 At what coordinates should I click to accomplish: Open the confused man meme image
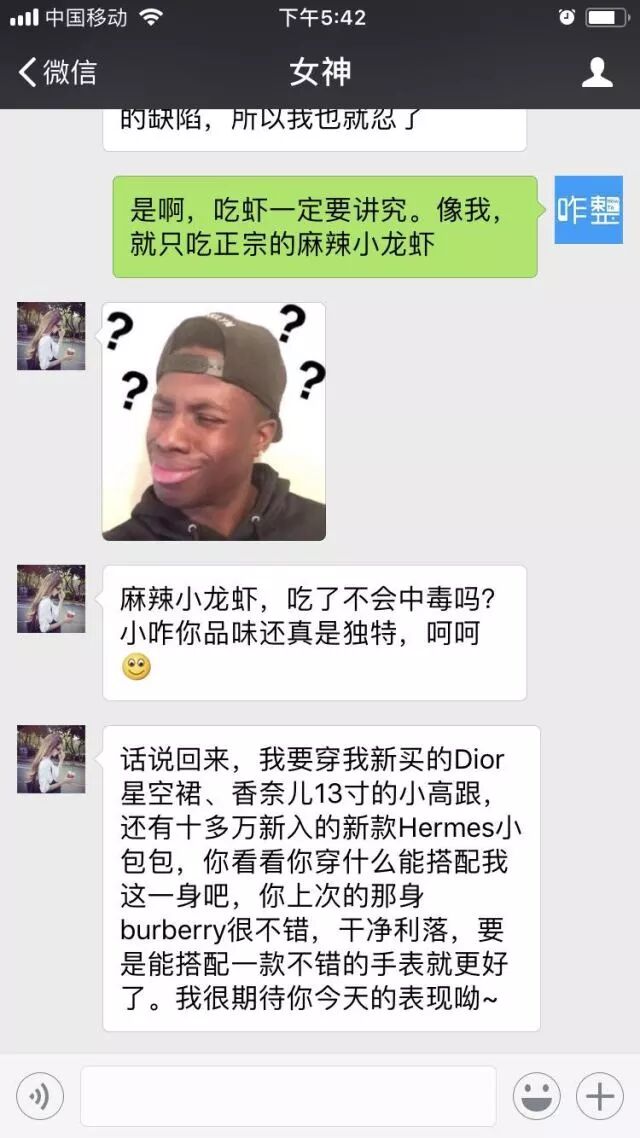(214, 421)
